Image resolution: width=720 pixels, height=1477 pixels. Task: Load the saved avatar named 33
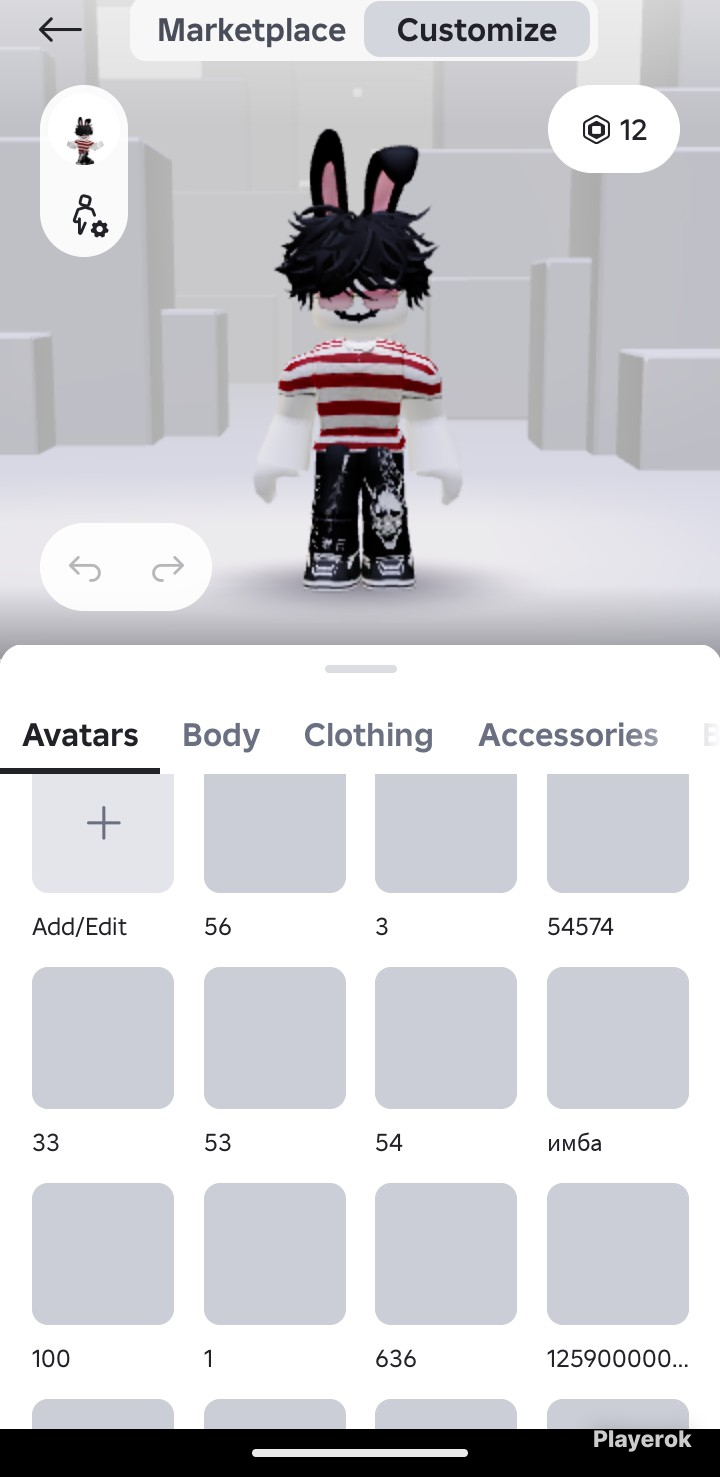coord(103,1038)
